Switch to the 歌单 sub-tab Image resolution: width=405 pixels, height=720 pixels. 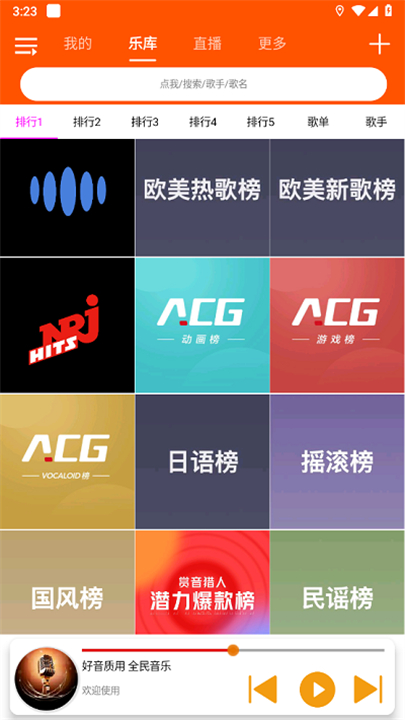click(318, 122)
